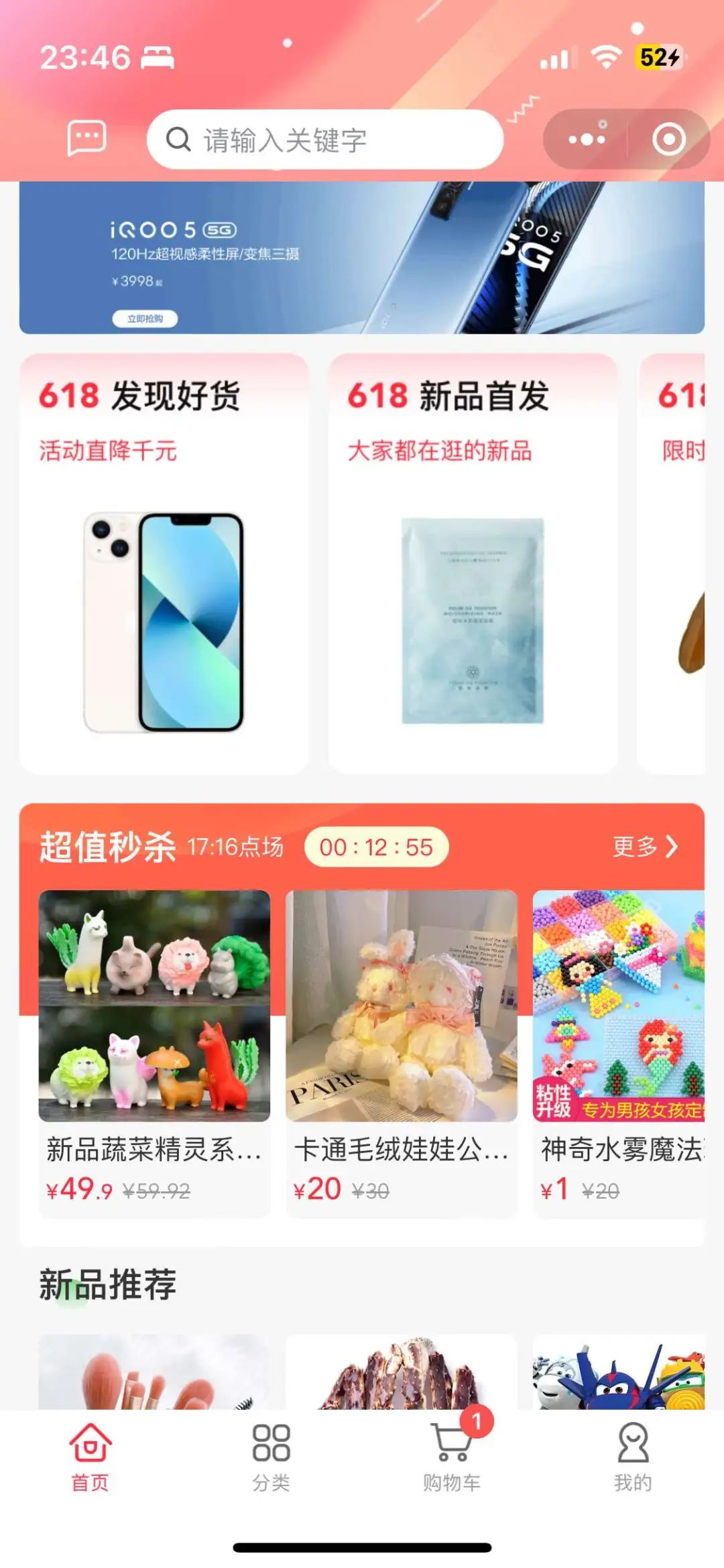Open the iQOO 5 5G banner
This screenshot has width=724, height=1568.
361,258
